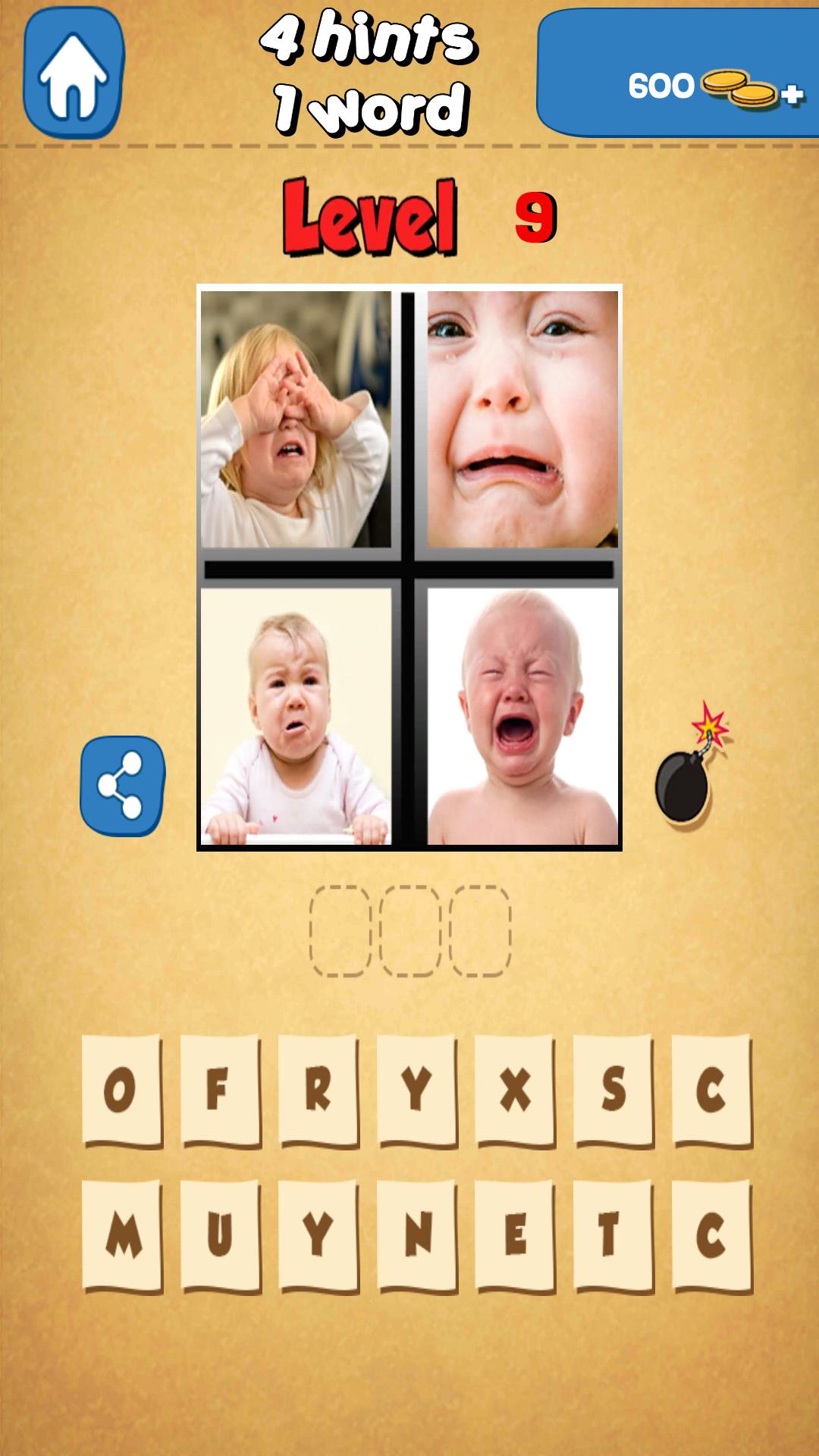Add more coins with the plus button
Viewport: 819px width, 1456px height.
pos(792,95)
